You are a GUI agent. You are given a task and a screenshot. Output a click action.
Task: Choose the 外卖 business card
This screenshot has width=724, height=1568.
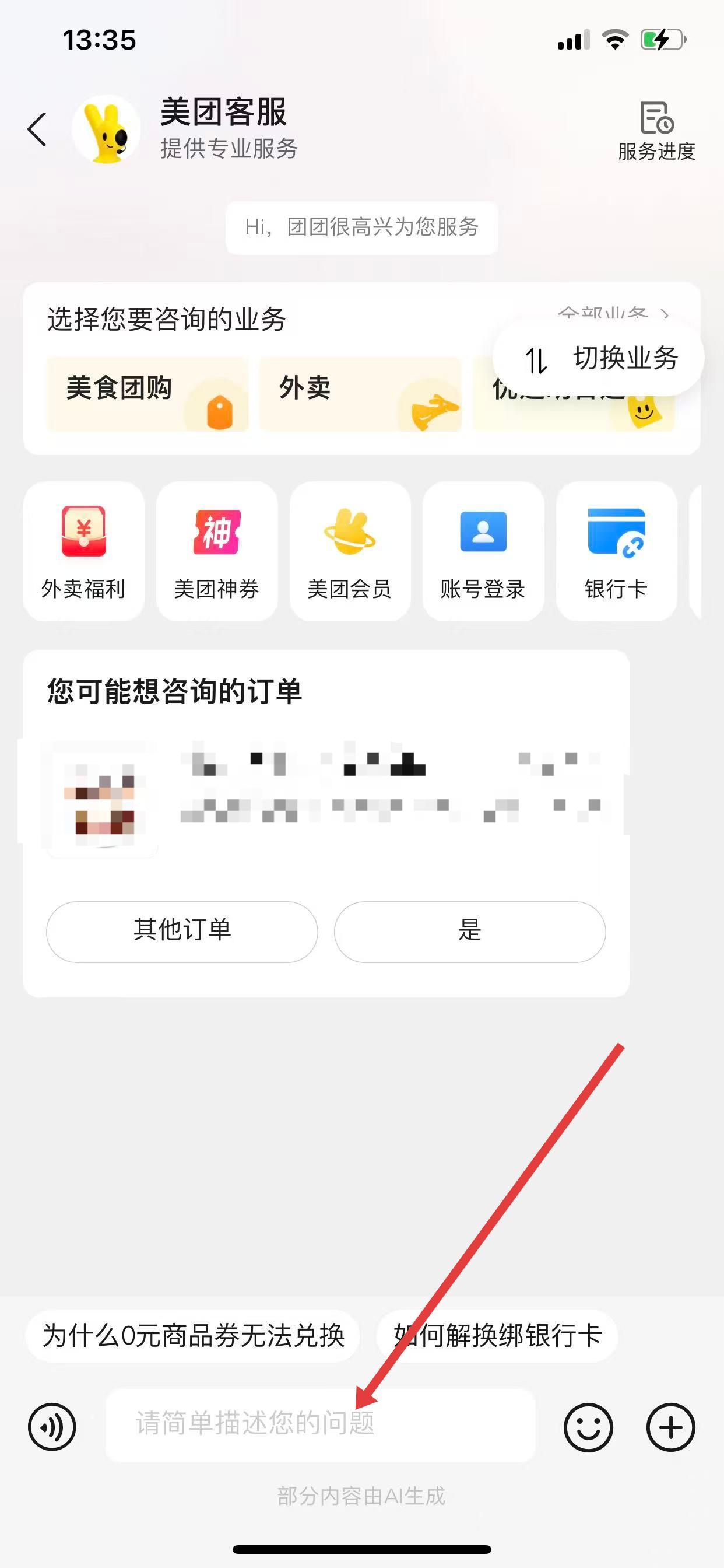click(360, 394)
